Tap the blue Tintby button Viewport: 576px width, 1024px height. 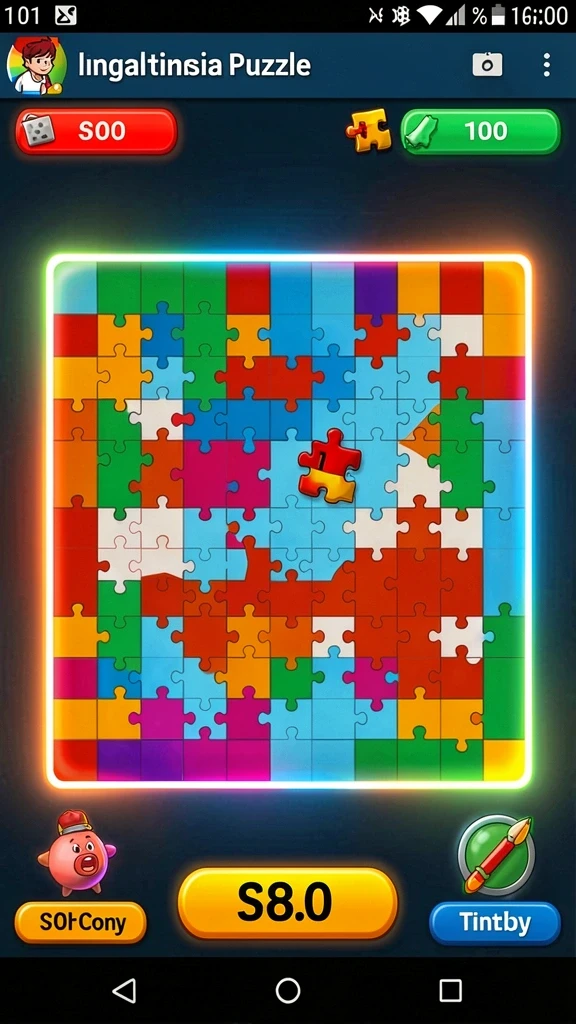494,922
